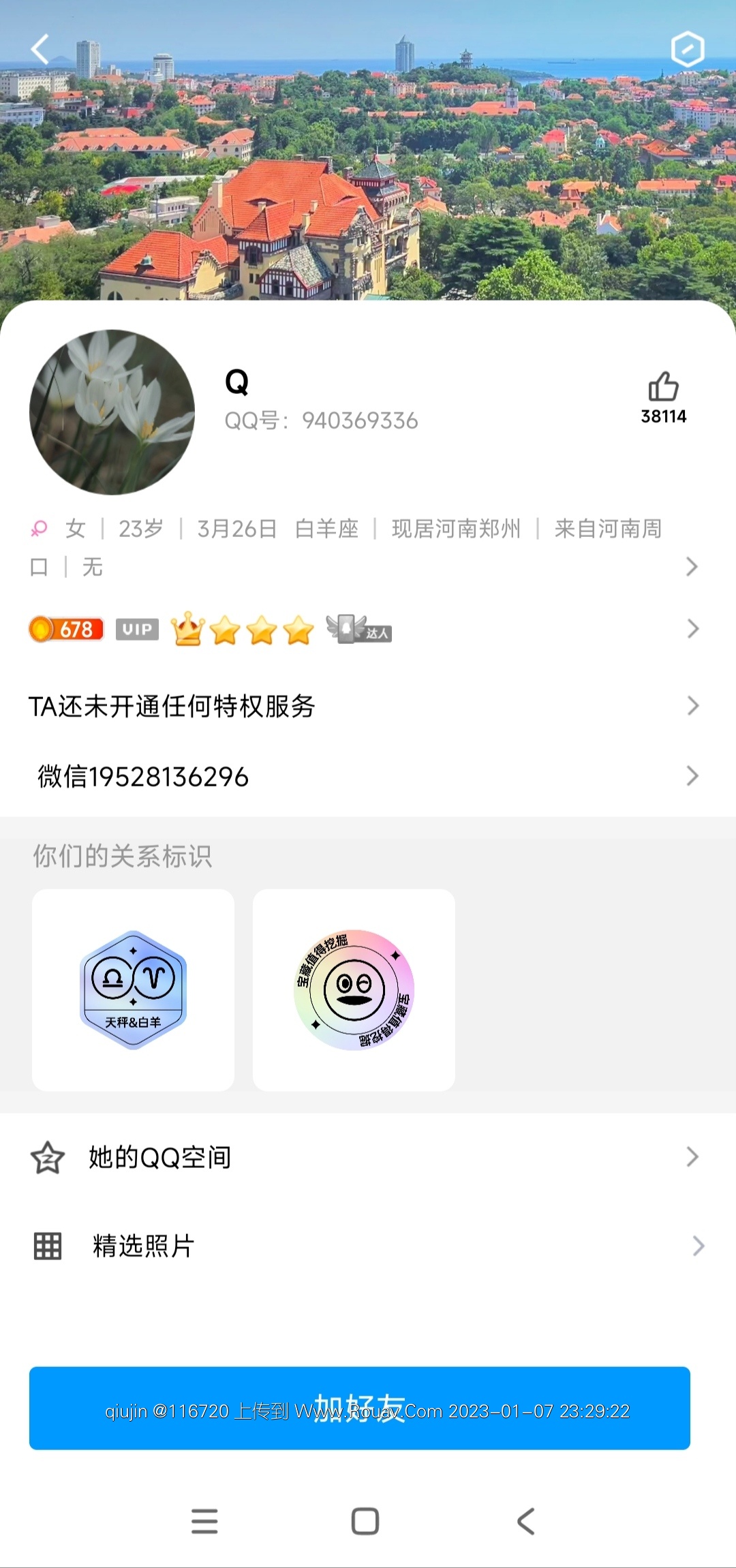Go to the home screen
The width and height of the screenshot is (736, 1568).
pyautogui.click(x=365, y=1521)
